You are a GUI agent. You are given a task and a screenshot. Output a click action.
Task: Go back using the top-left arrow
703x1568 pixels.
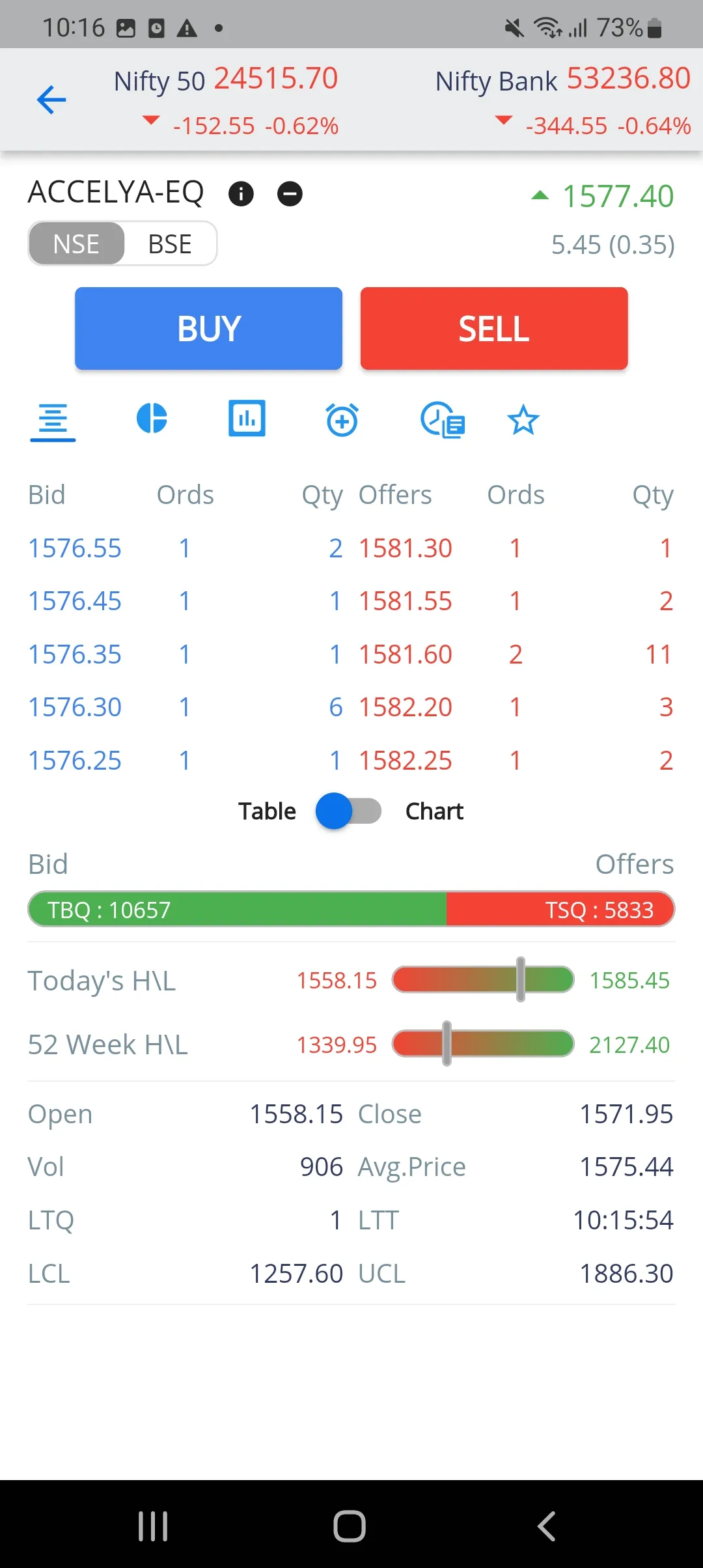pyautogui.click(x=51, y=100)
